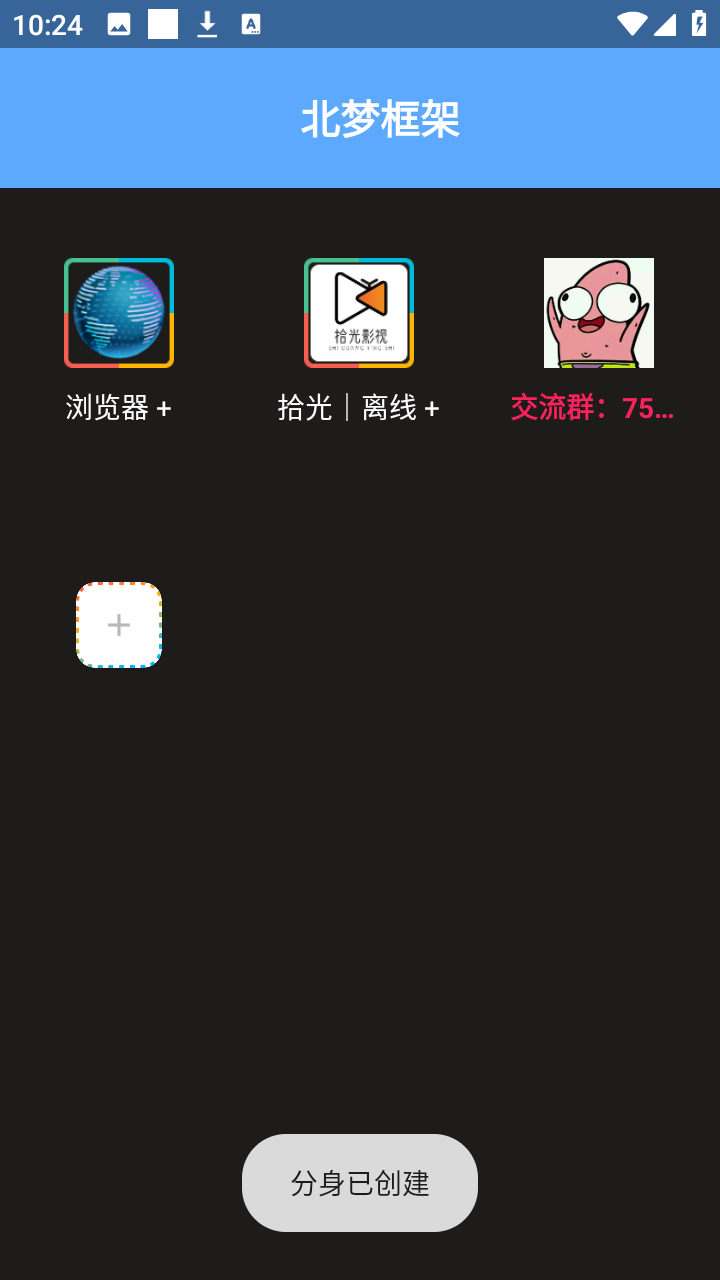
Task: Click the A-shaped notification icon in status bar
Action: click(x=250, y=24)
